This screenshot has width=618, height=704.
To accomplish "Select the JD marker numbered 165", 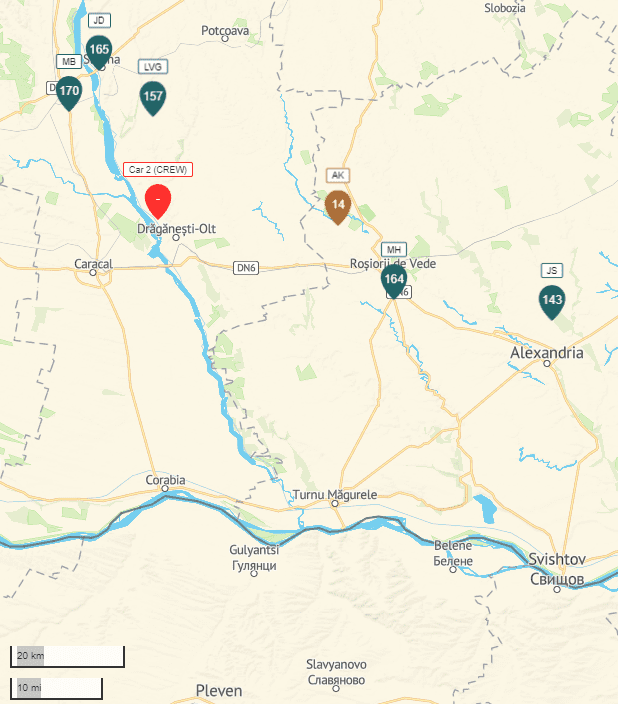I will [x=98, y=49].
